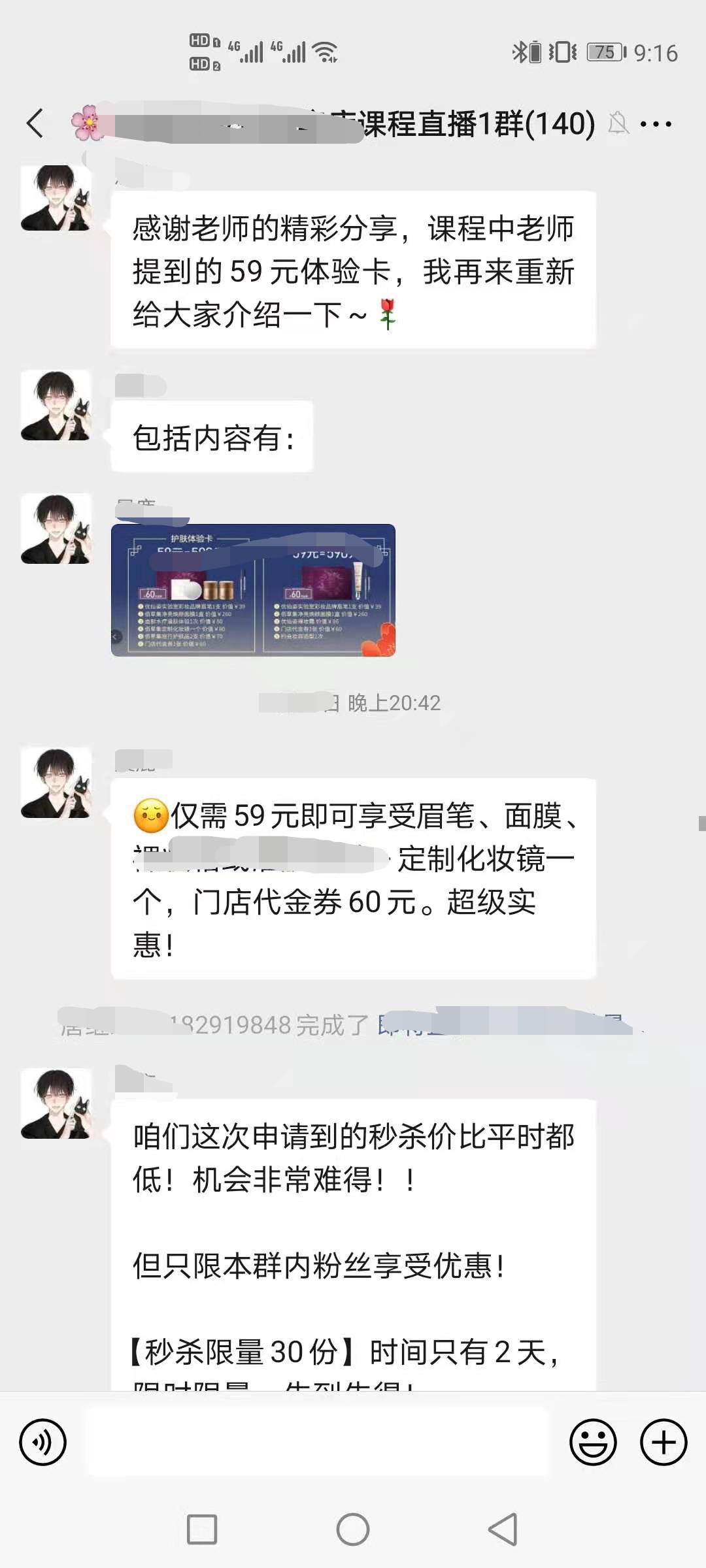Tap sender avatar beside 包括内容有 message
Image resolution: width=706 pixels, height=1568 pixels.
56,405
